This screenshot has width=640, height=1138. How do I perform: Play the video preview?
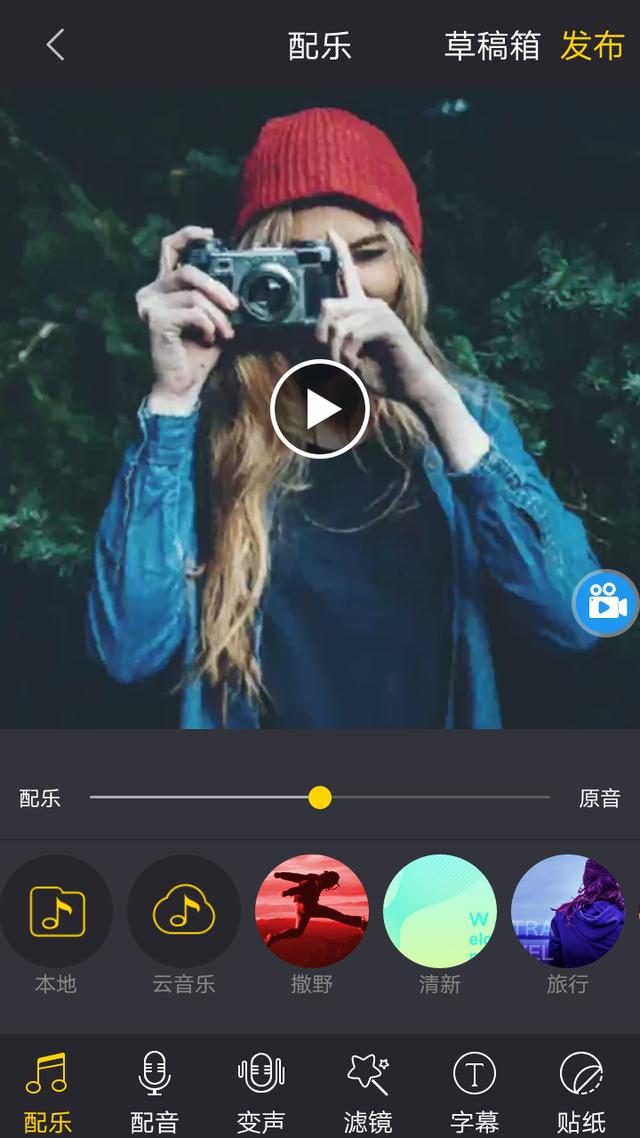pos(320,409)
